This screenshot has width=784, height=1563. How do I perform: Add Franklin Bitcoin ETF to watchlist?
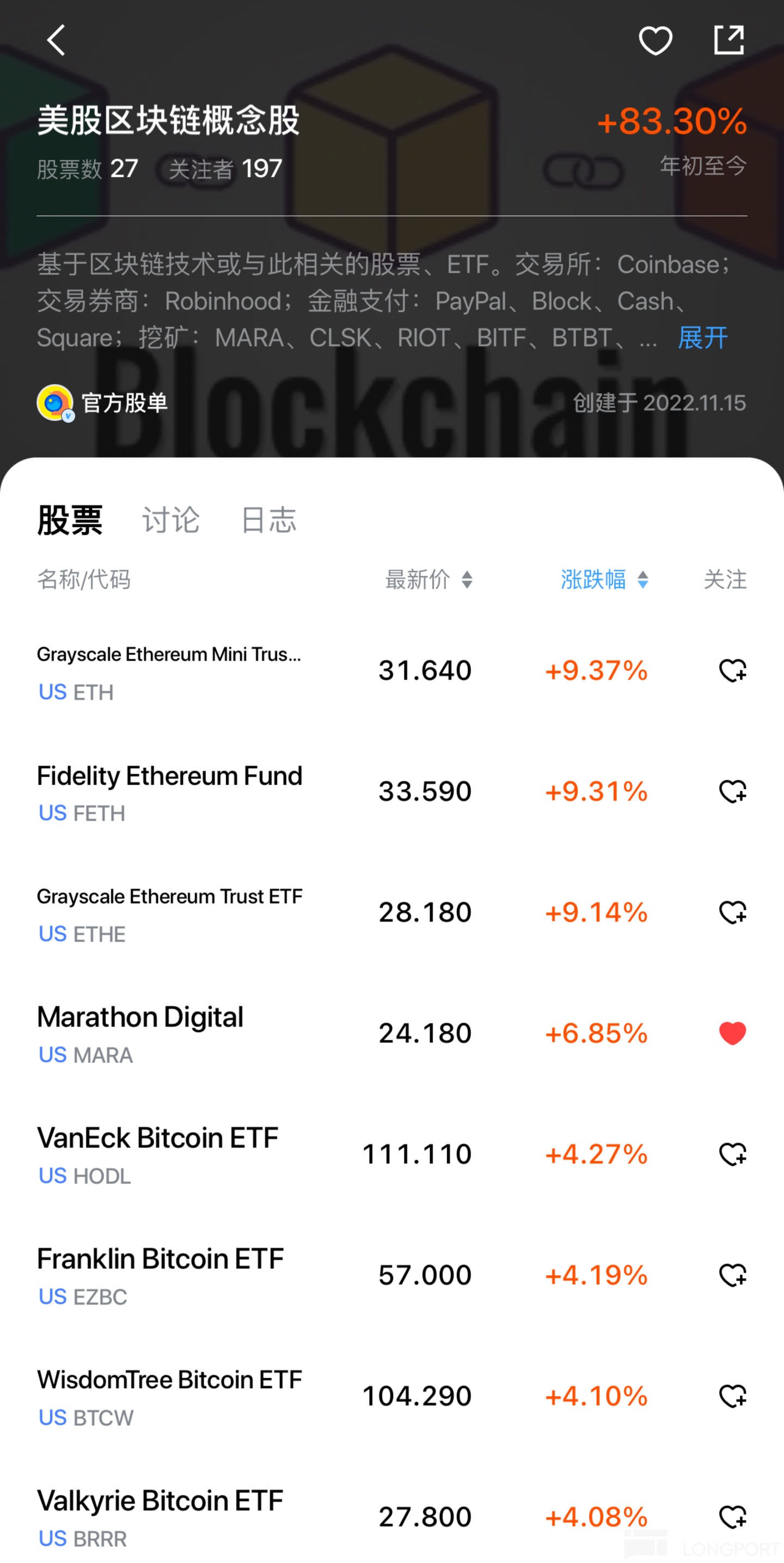click(x=732, y=1275)
